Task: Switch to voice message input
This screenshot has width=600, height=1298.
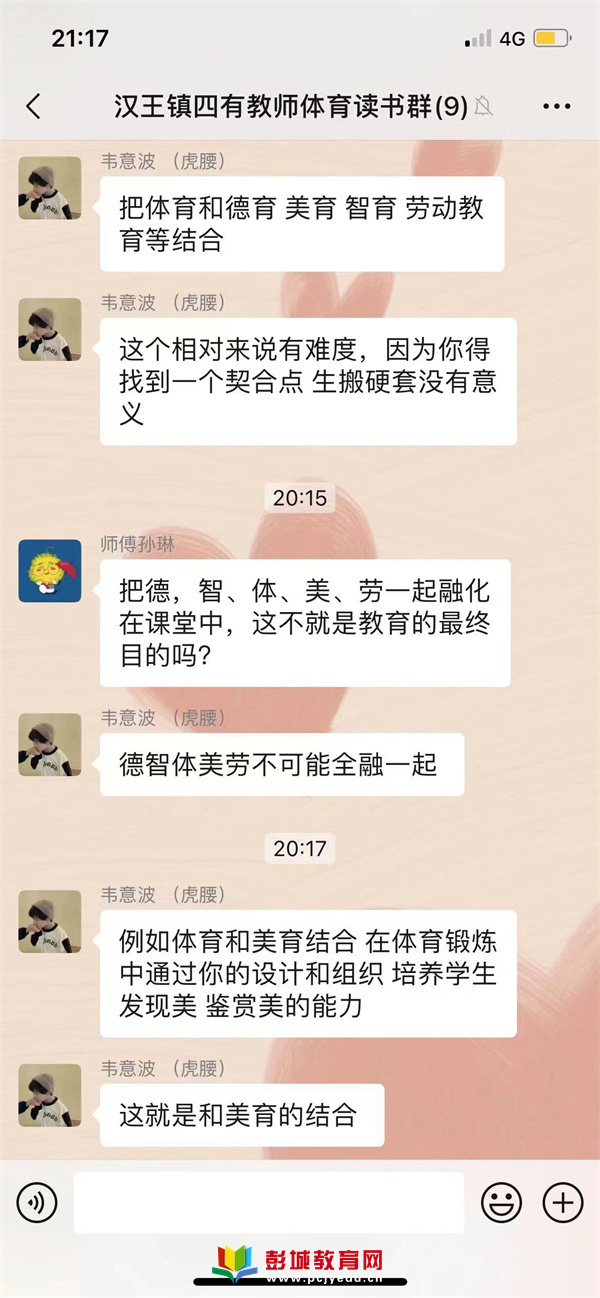Action: (x=37, y=1202)
